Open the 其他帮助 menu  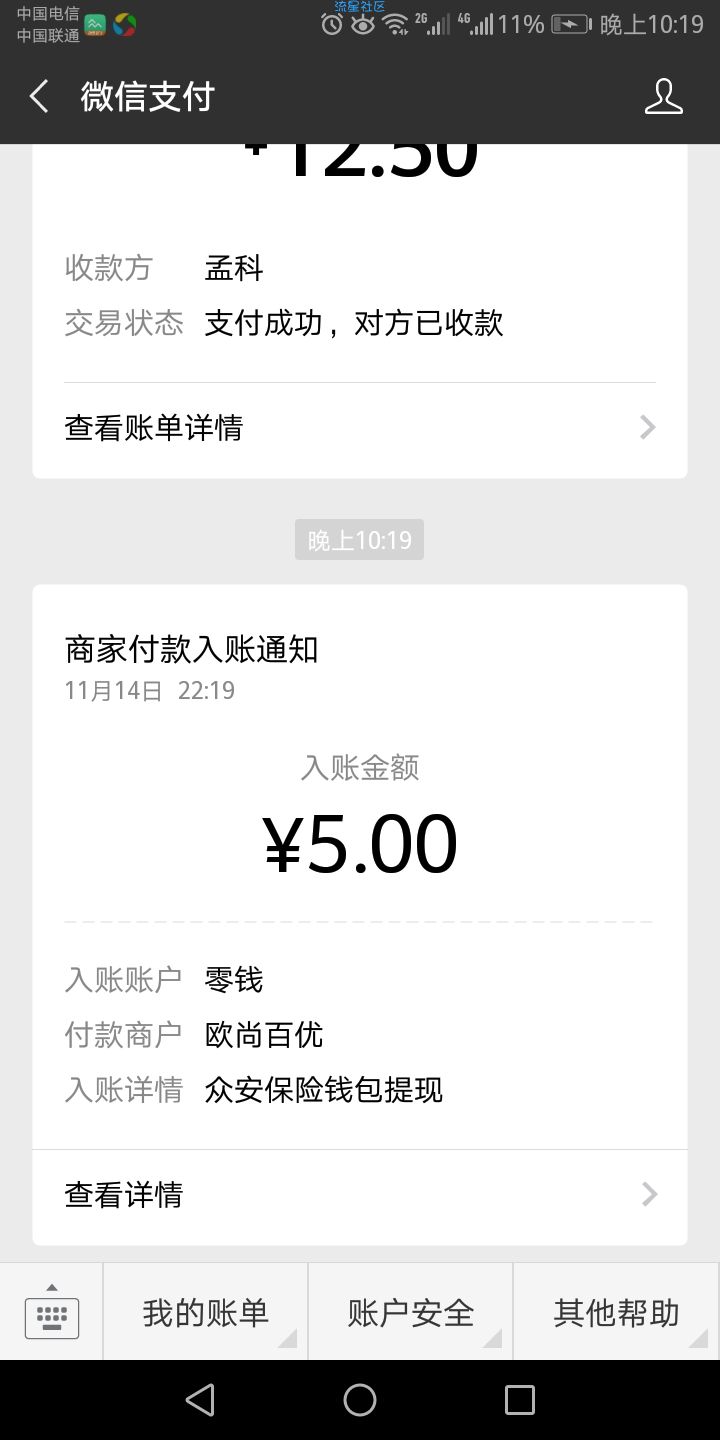[616, 1311]
